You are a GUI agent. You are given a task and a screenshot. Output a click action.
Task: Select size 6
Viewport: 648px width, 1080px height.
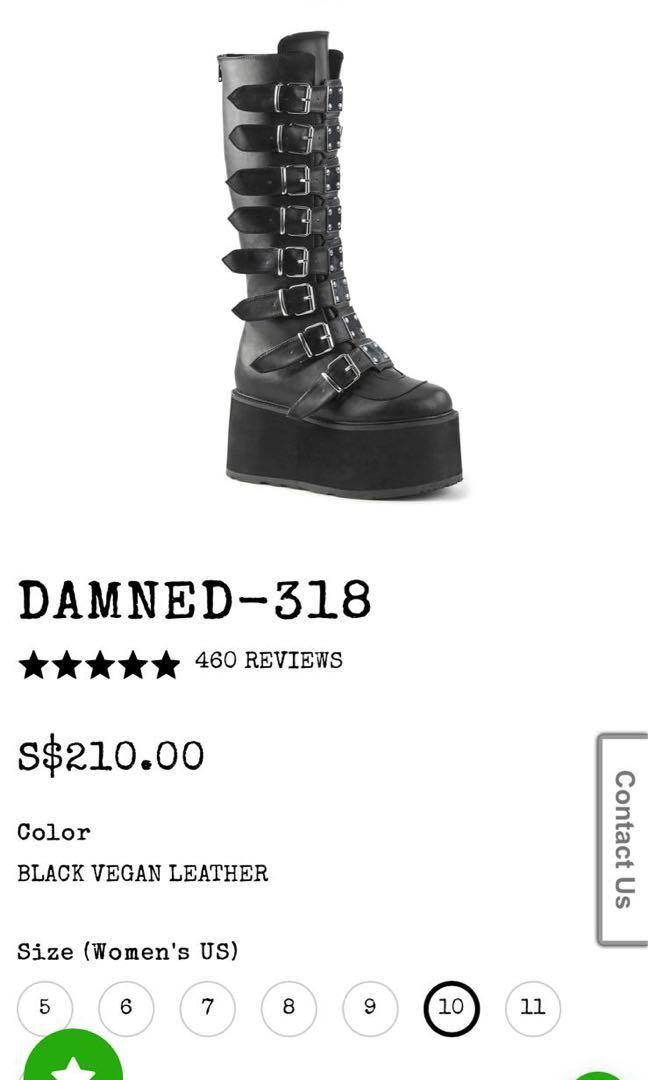pos(126,1008)
